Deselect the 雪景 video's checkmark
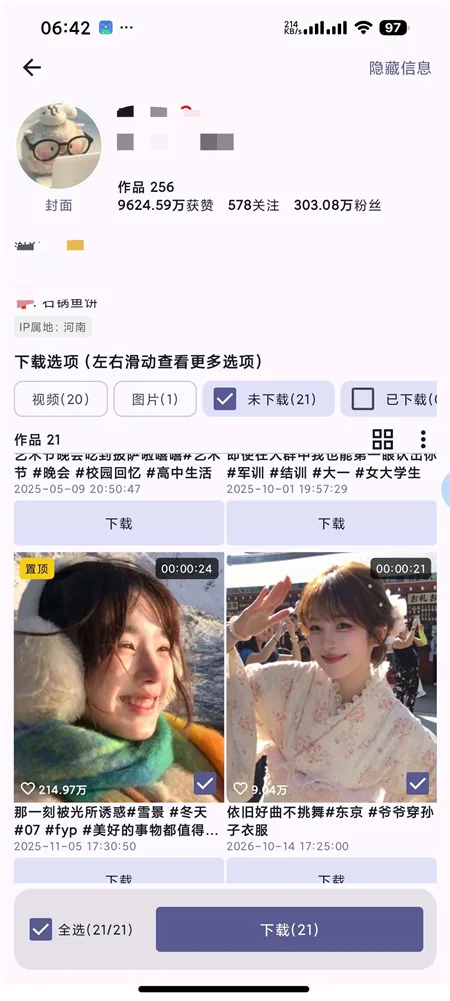 point(205,783)
